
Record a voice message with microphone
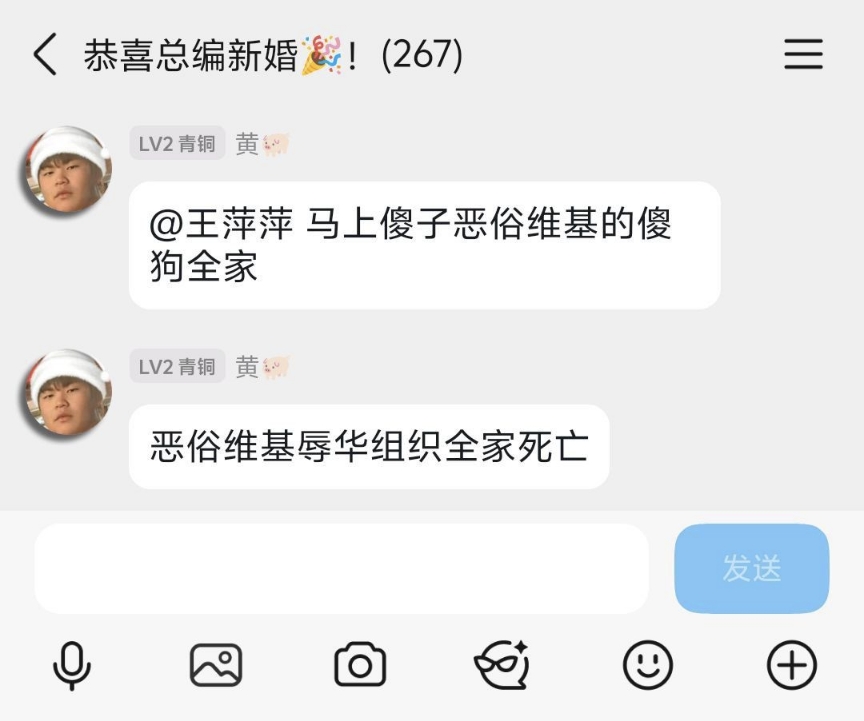click(72, 665)
